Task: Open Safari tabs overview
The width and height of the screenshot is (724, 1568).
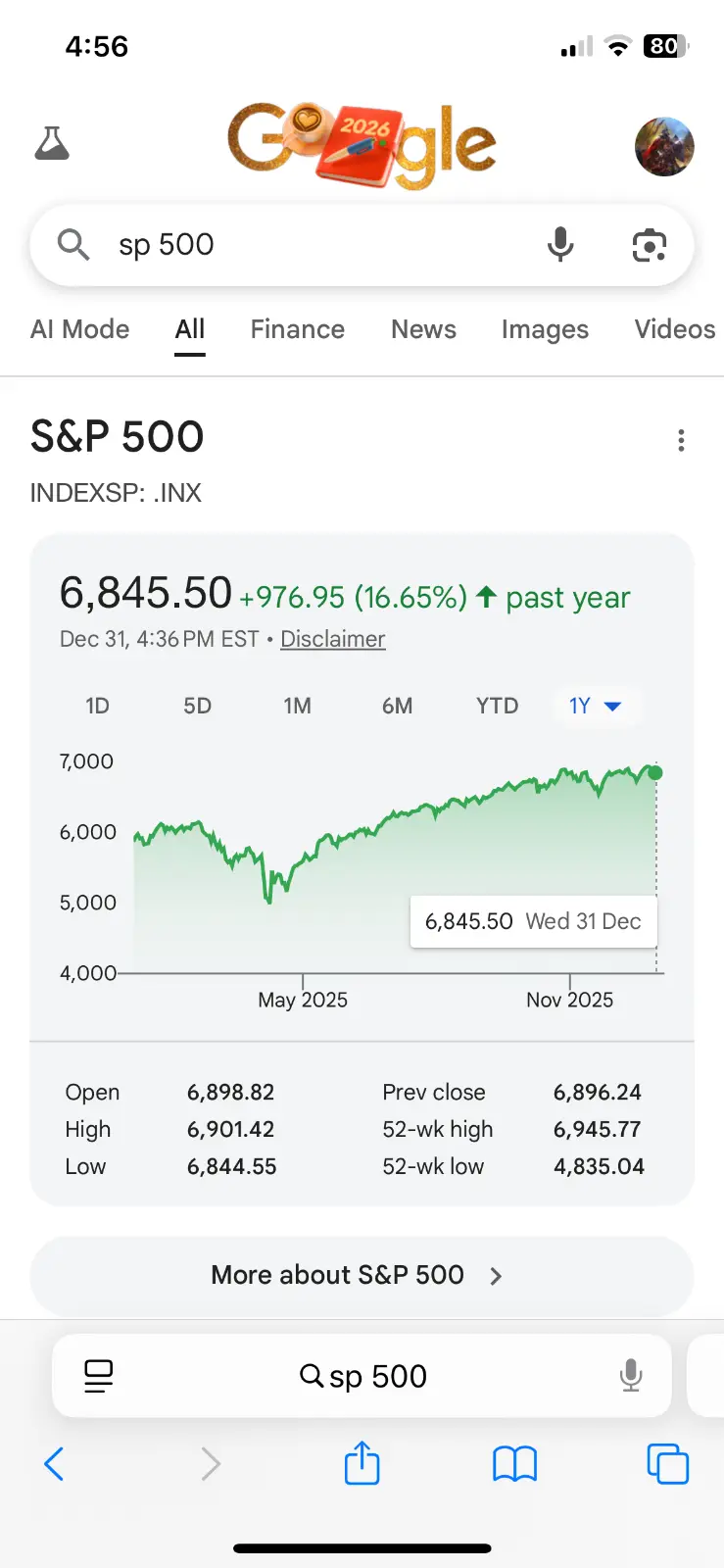Action: [667, 1464]
